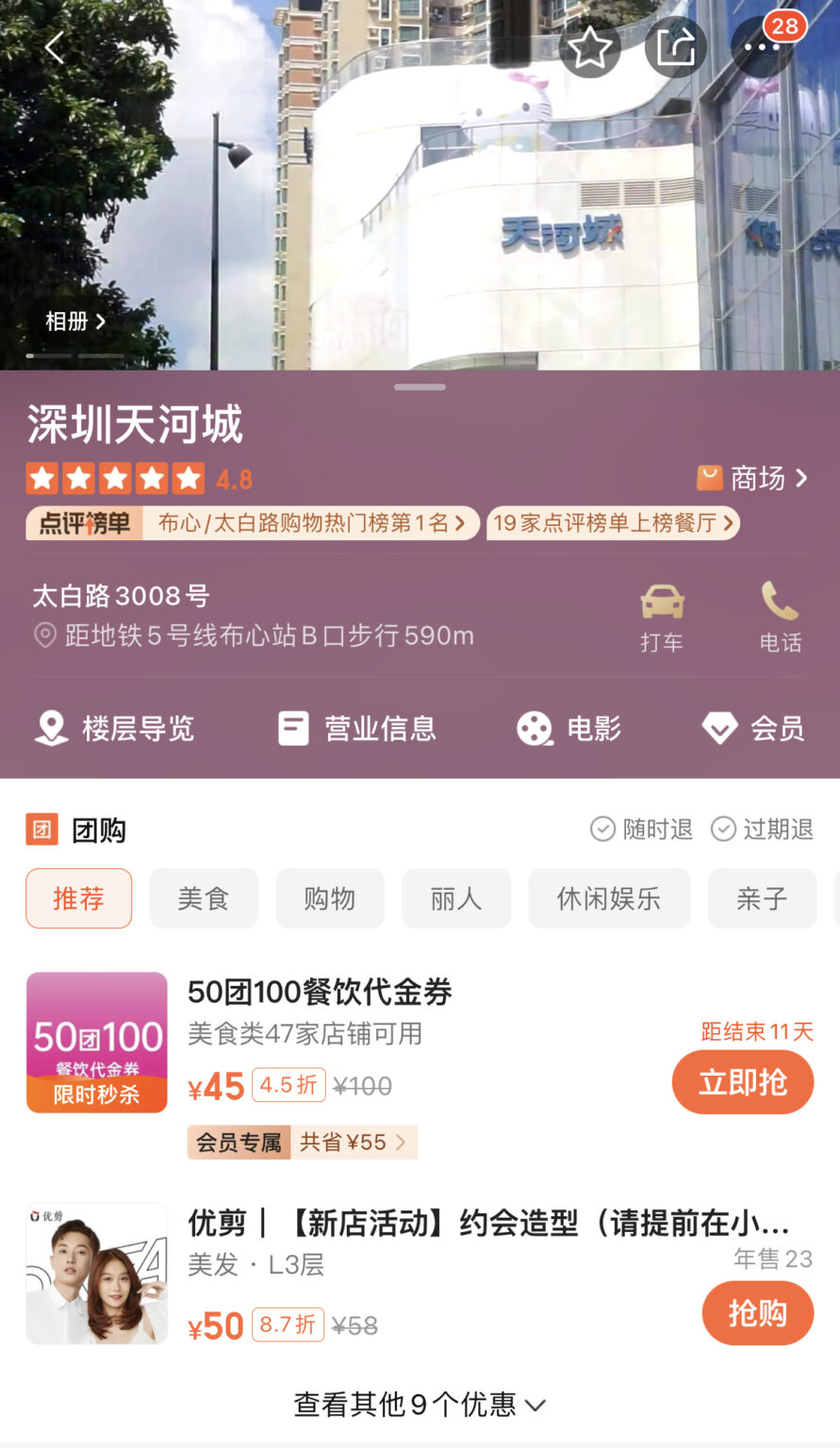Switch to the 美食 tab

(x=204, y=897)
